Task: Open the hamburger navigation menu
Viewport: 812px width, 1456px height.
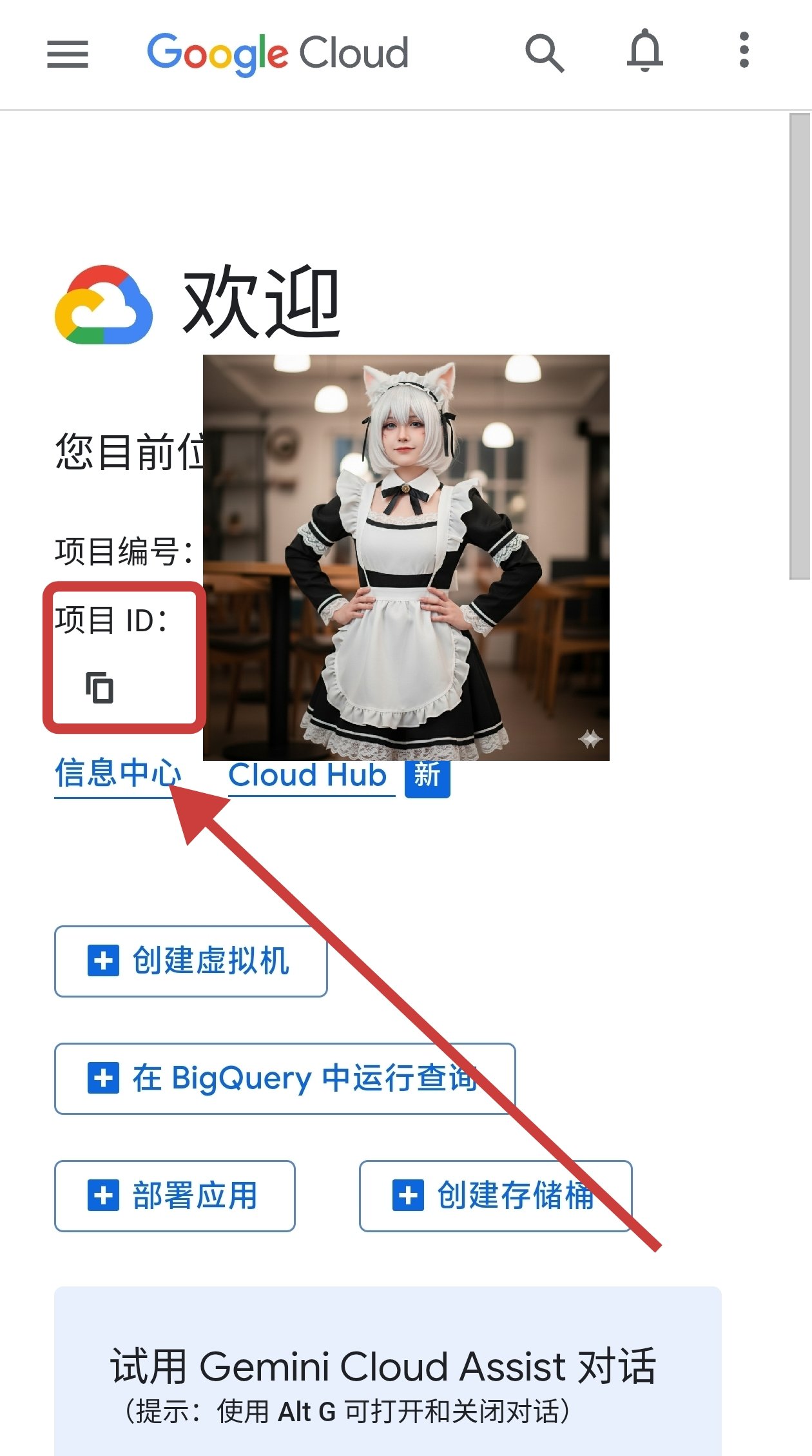Action: tap(68, 54)
